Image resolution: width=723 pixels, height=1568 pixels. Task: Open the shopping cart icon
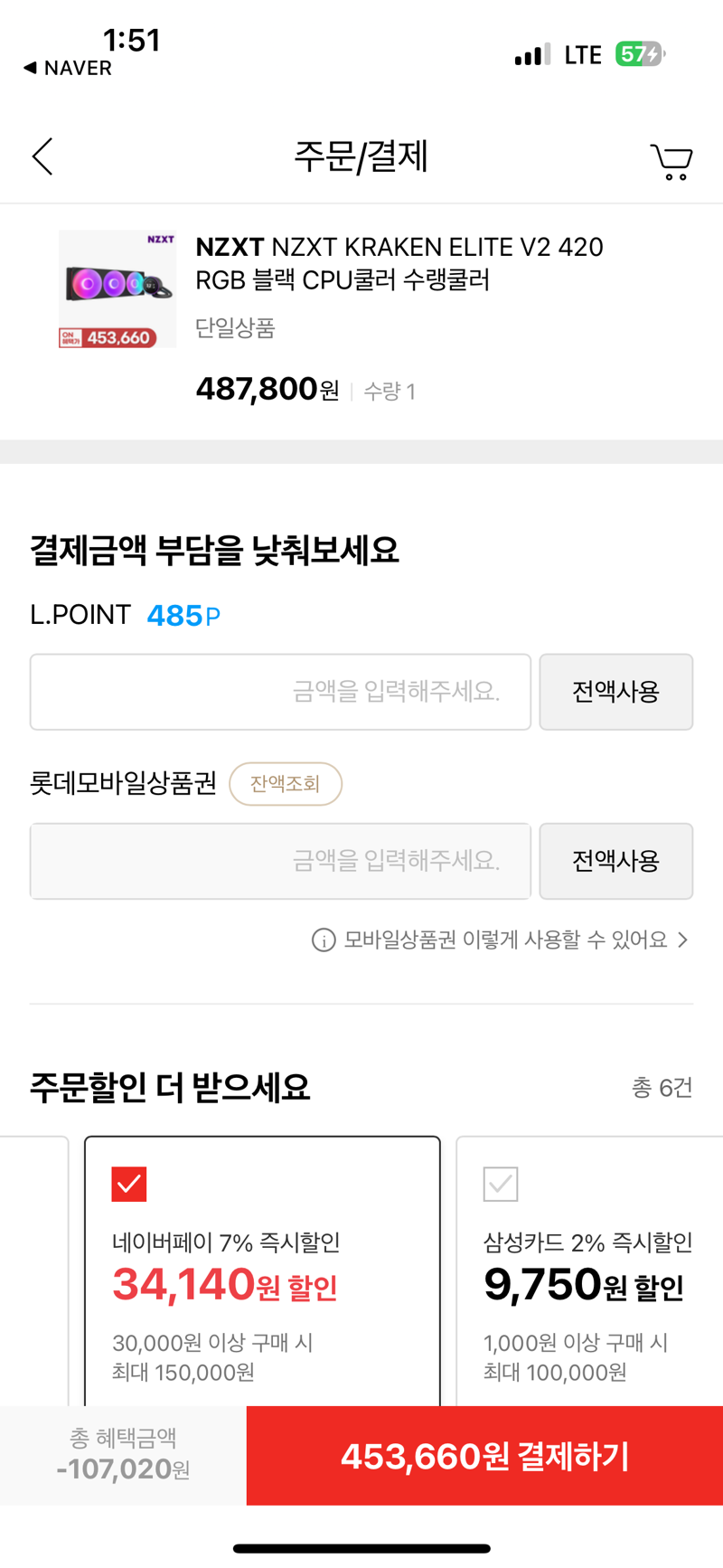(671, 162)
